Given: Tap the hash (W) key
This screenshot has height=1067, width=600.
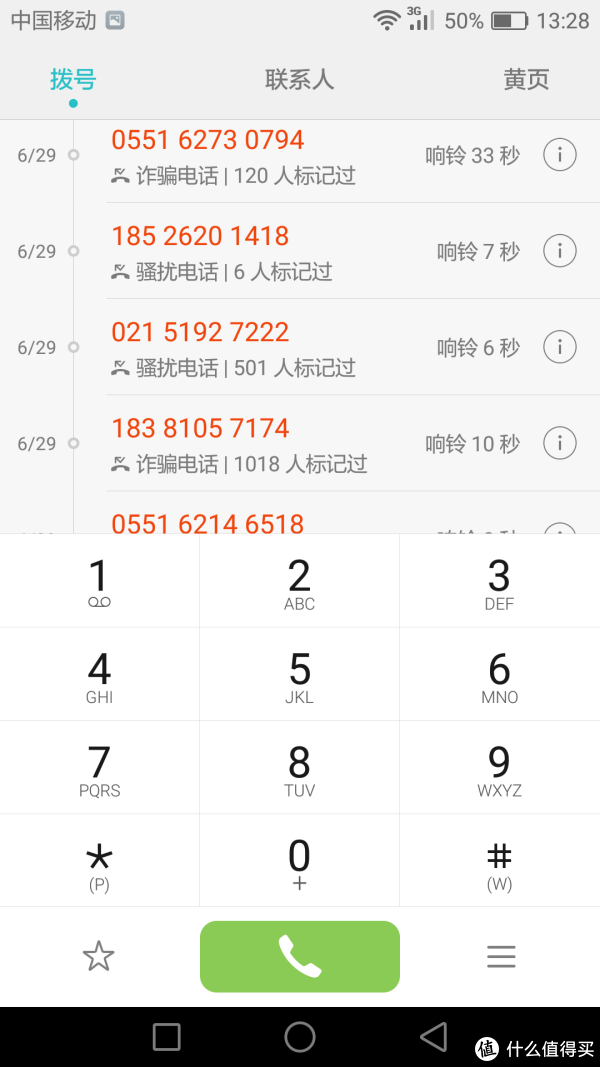Looking at the screenshot, I should [499, 861].
